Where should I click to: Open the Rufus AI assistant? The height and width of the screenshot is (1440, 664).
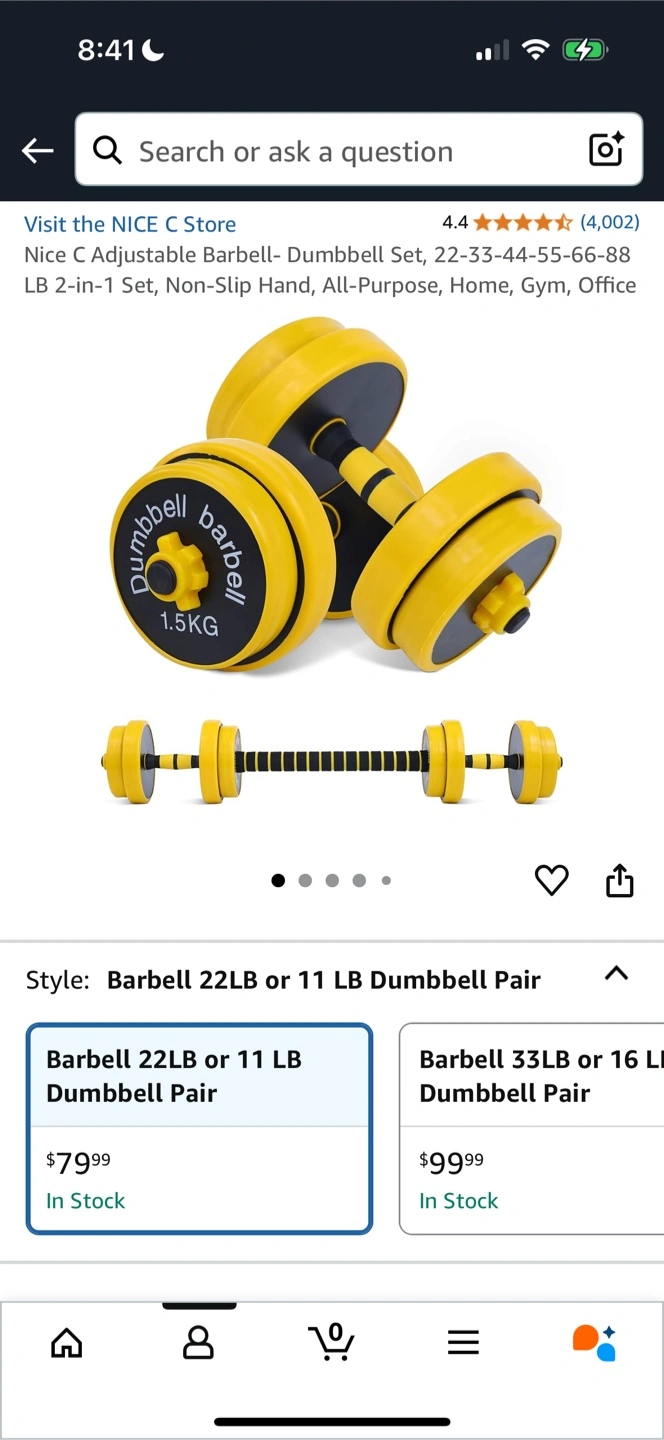tap(594, 1342)
